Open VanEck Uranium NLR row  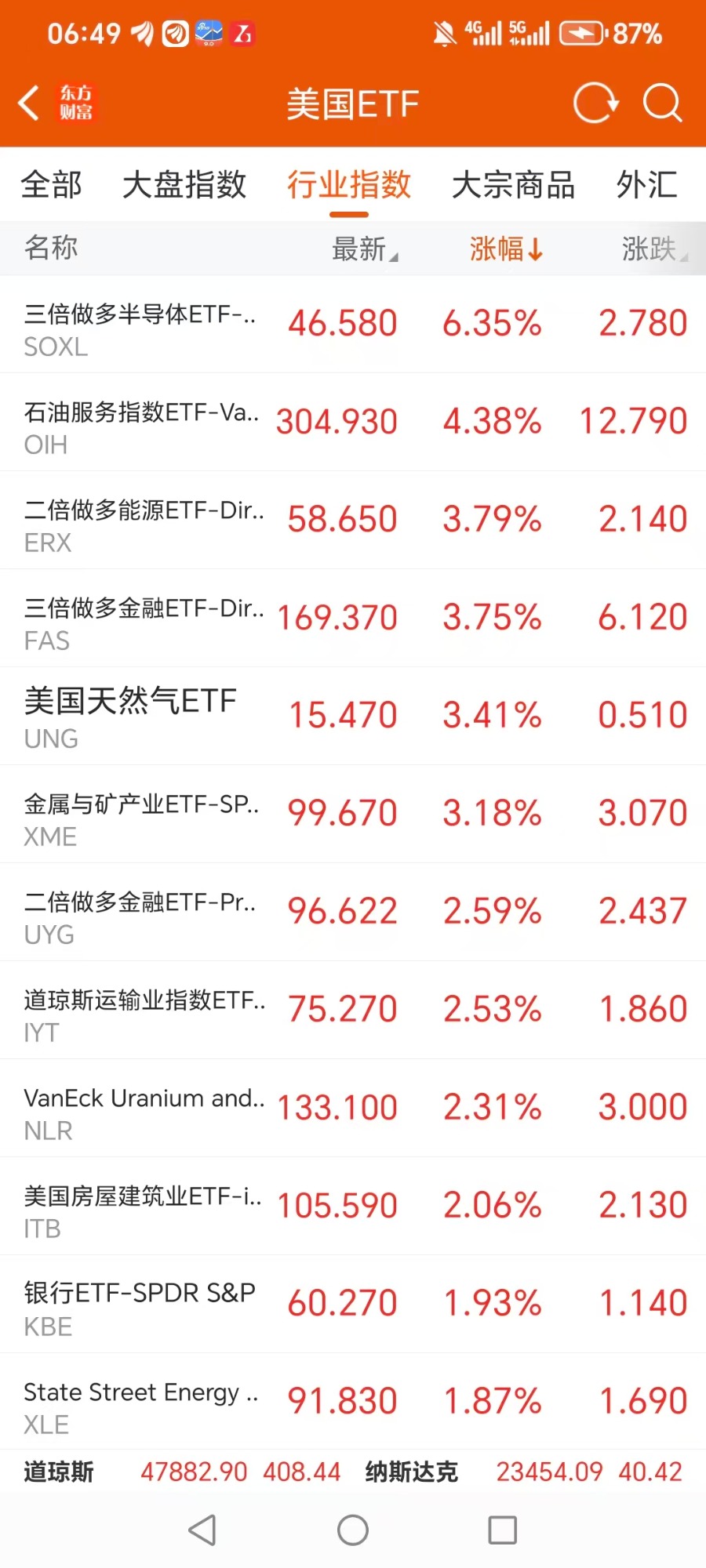pos(353,1109)
